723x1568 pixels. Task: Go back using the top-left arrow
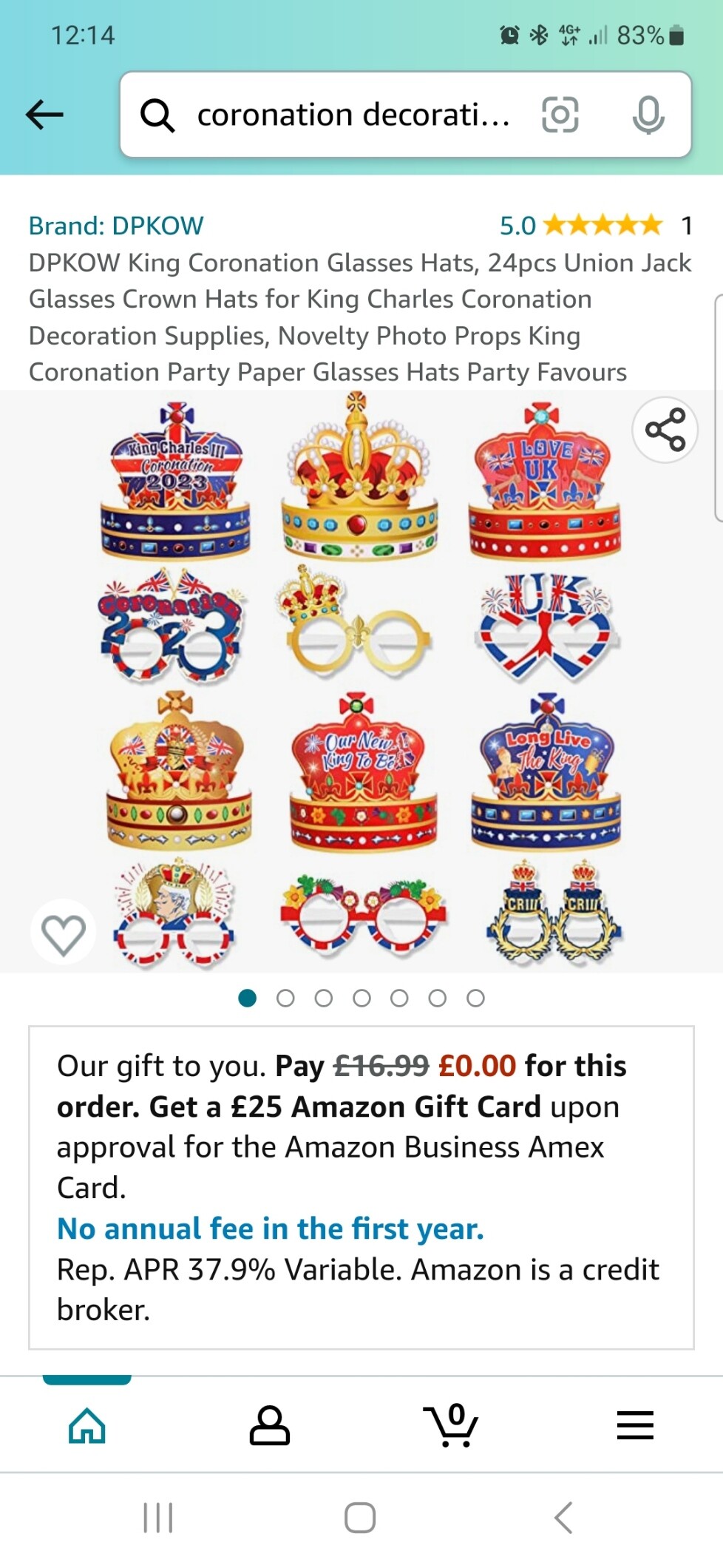click(44, 115)
